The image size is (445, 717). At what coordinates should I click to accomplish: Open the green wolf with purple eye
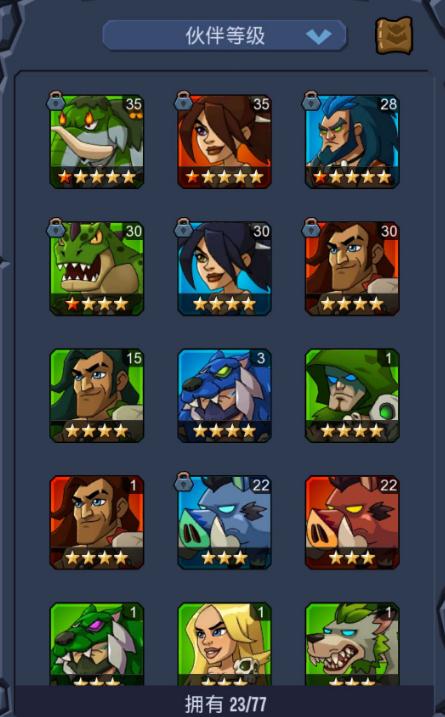coord(97,644)
